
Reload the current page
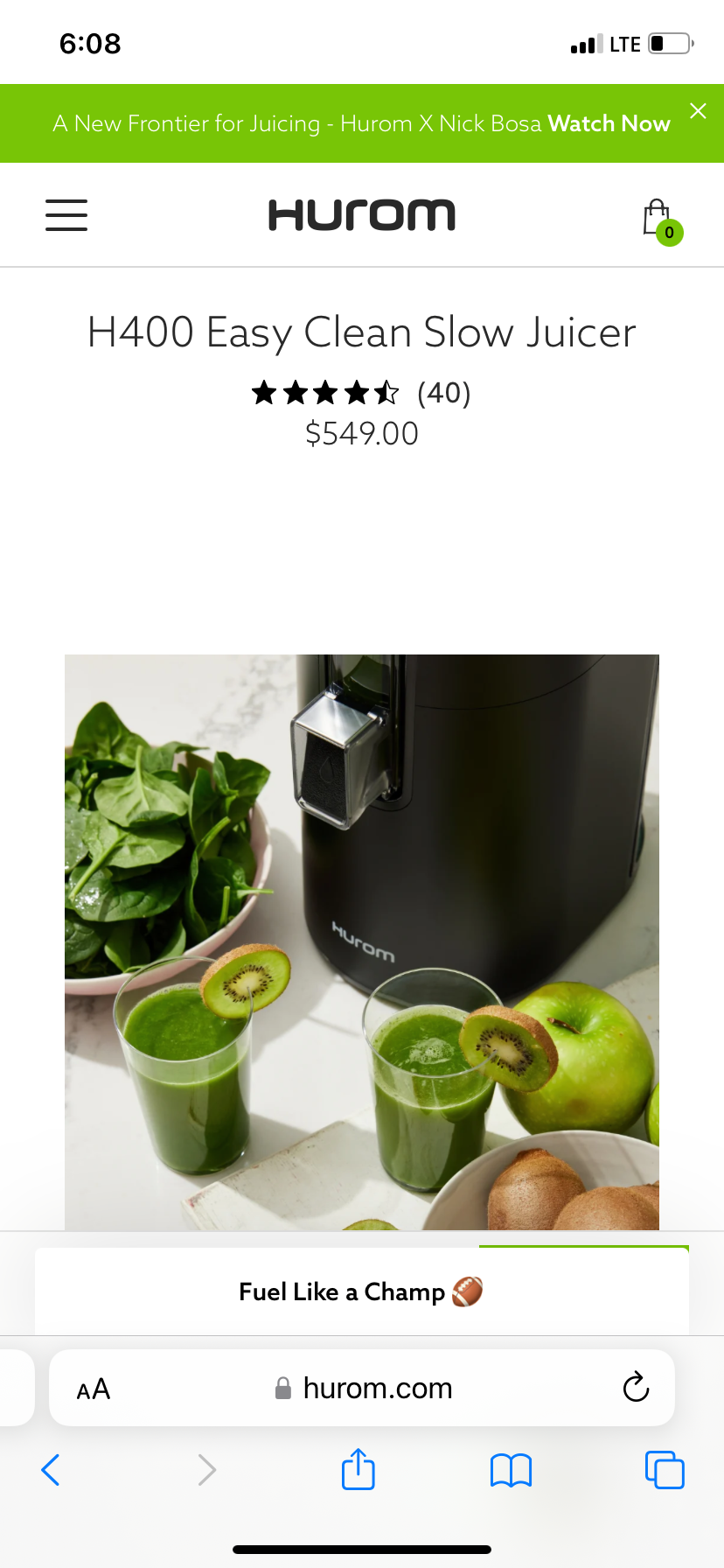click(x=636, y=1388)
